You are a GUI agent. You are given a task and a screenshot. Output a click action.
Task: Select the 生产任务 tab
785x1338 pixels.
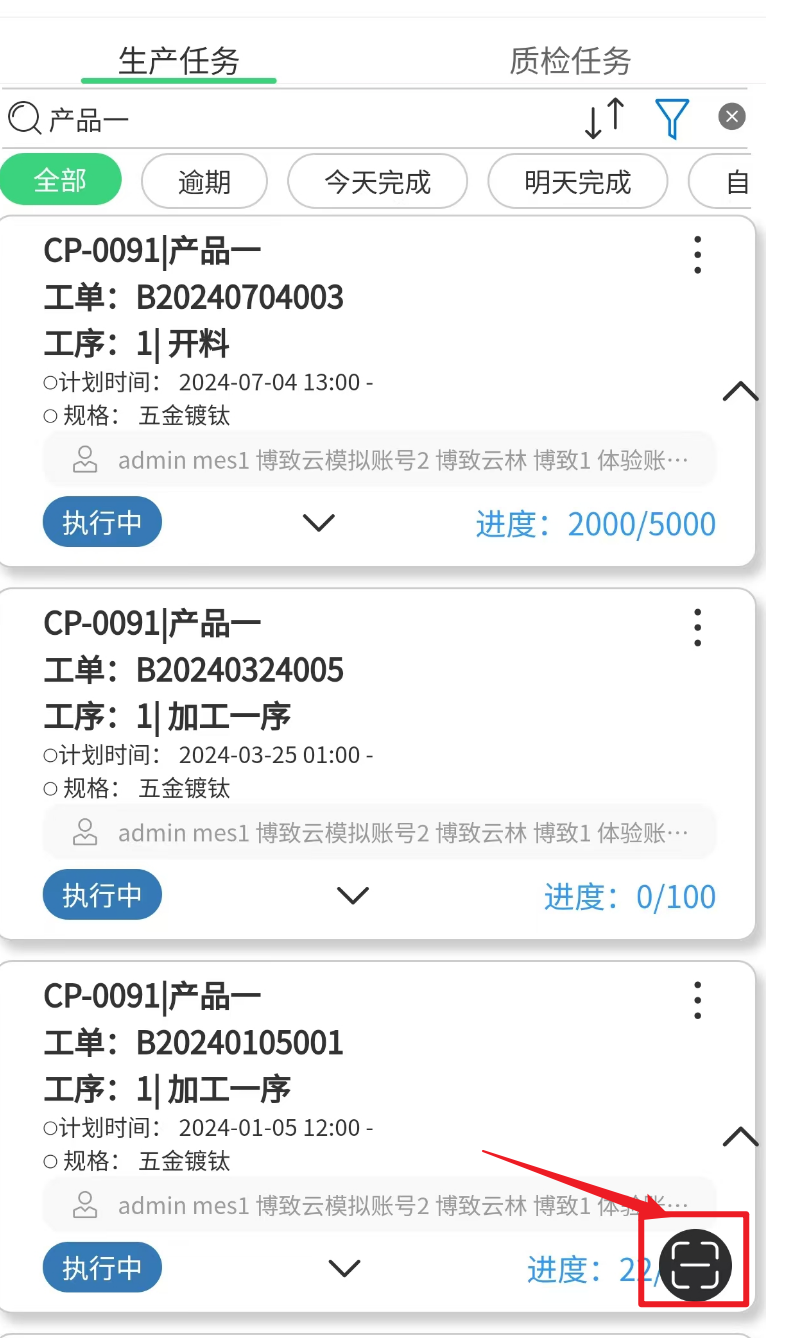click(x=179, y=61)
